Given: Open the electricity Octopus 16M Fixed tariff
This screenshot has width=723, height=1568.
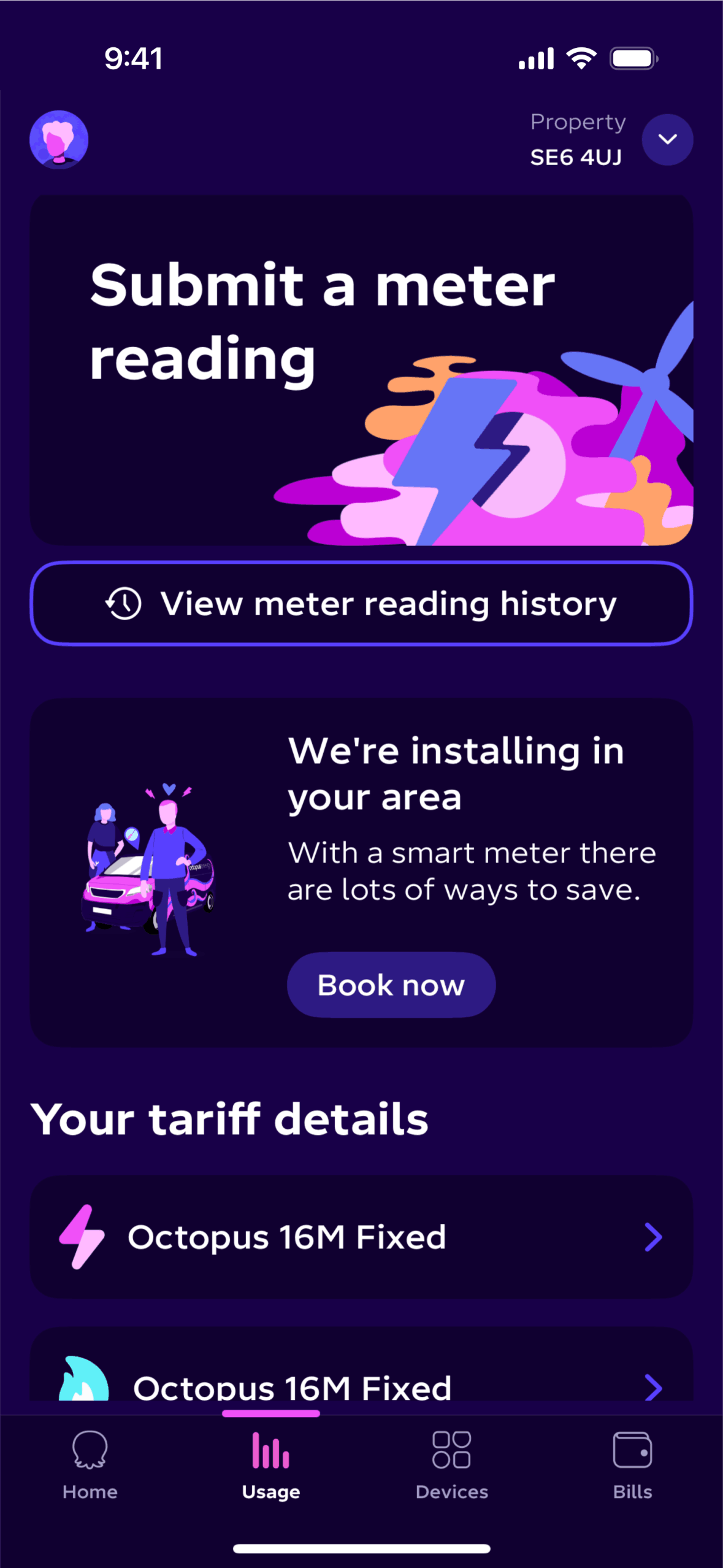Looking at the screenshot, I should [362, 1237].
